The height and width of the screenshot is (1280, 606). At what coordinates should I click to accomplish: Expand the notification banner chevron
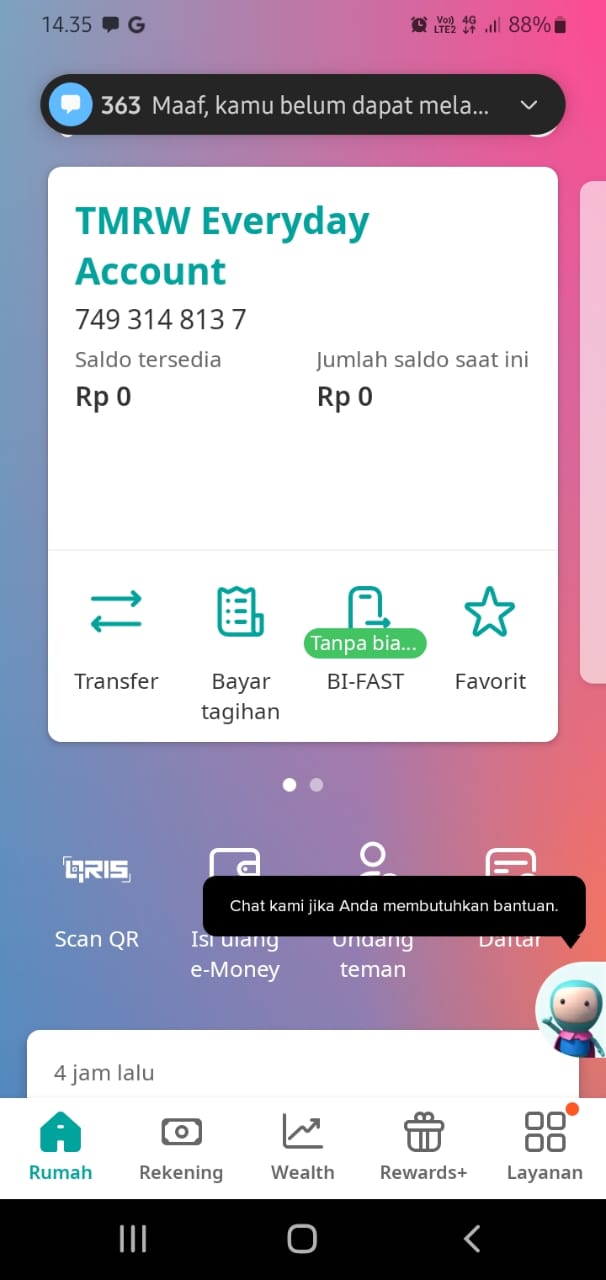529,105
